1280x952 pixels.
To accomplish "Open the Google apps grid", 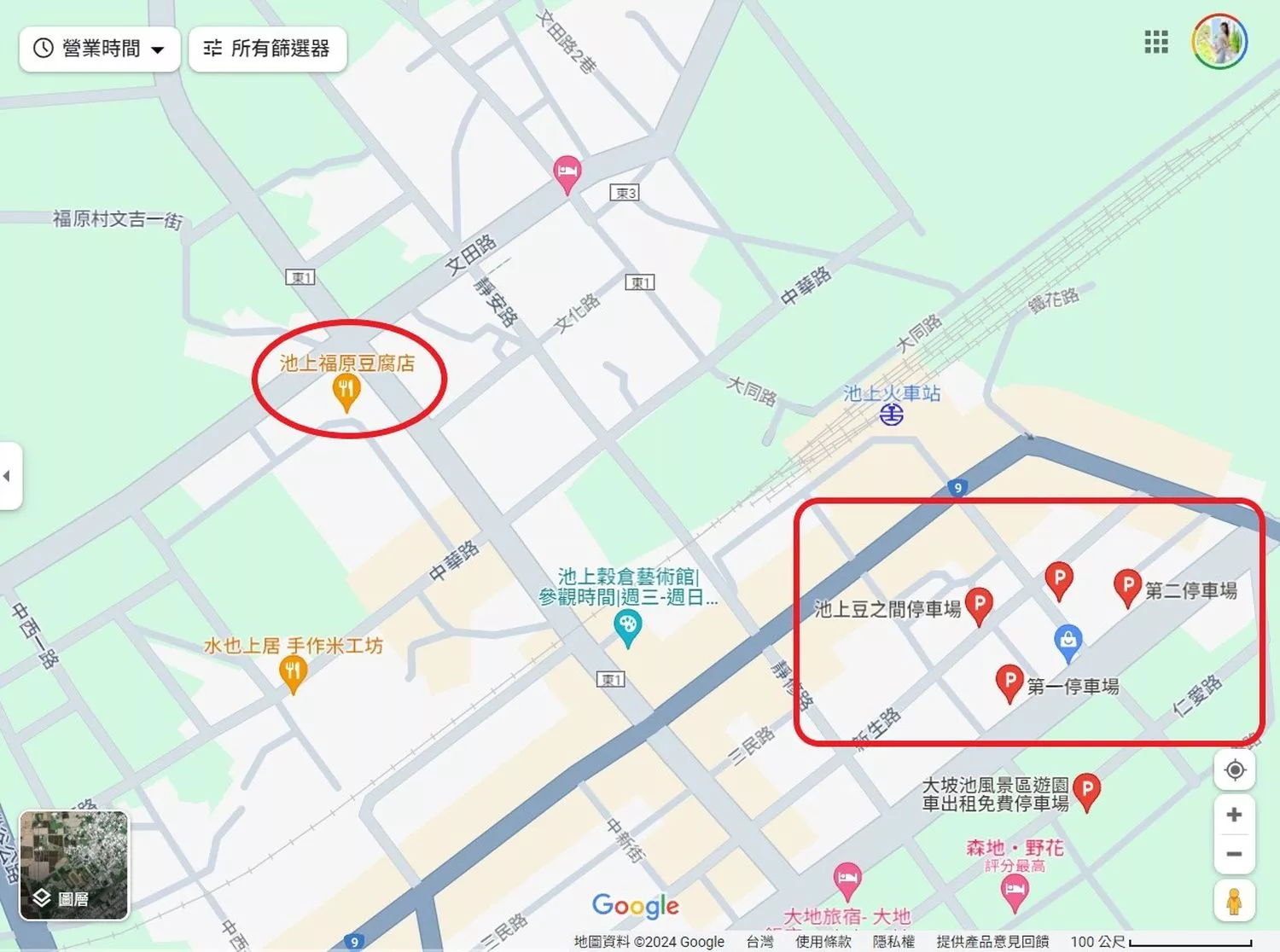I will (1155, 42).
